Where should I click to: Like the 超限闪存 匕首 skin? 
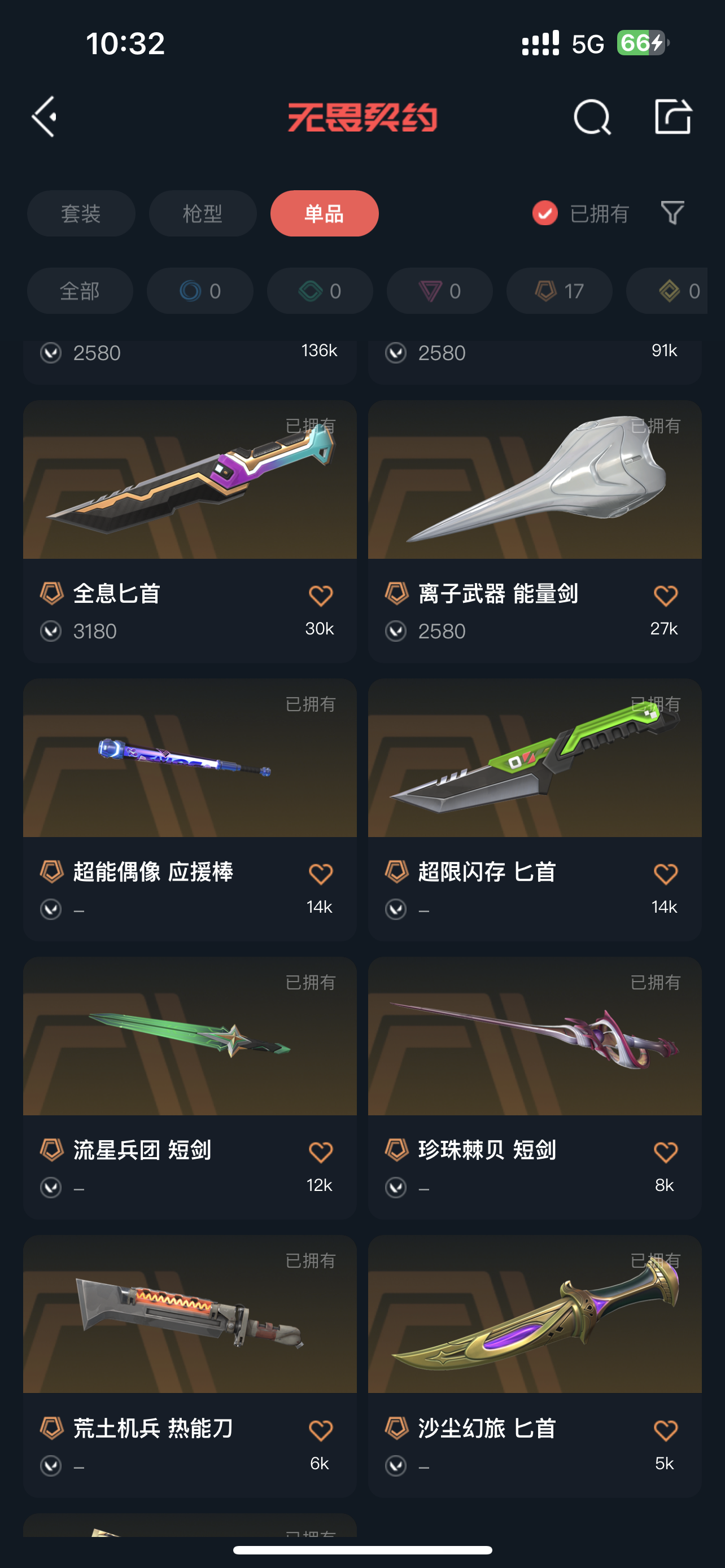[665, 874]
